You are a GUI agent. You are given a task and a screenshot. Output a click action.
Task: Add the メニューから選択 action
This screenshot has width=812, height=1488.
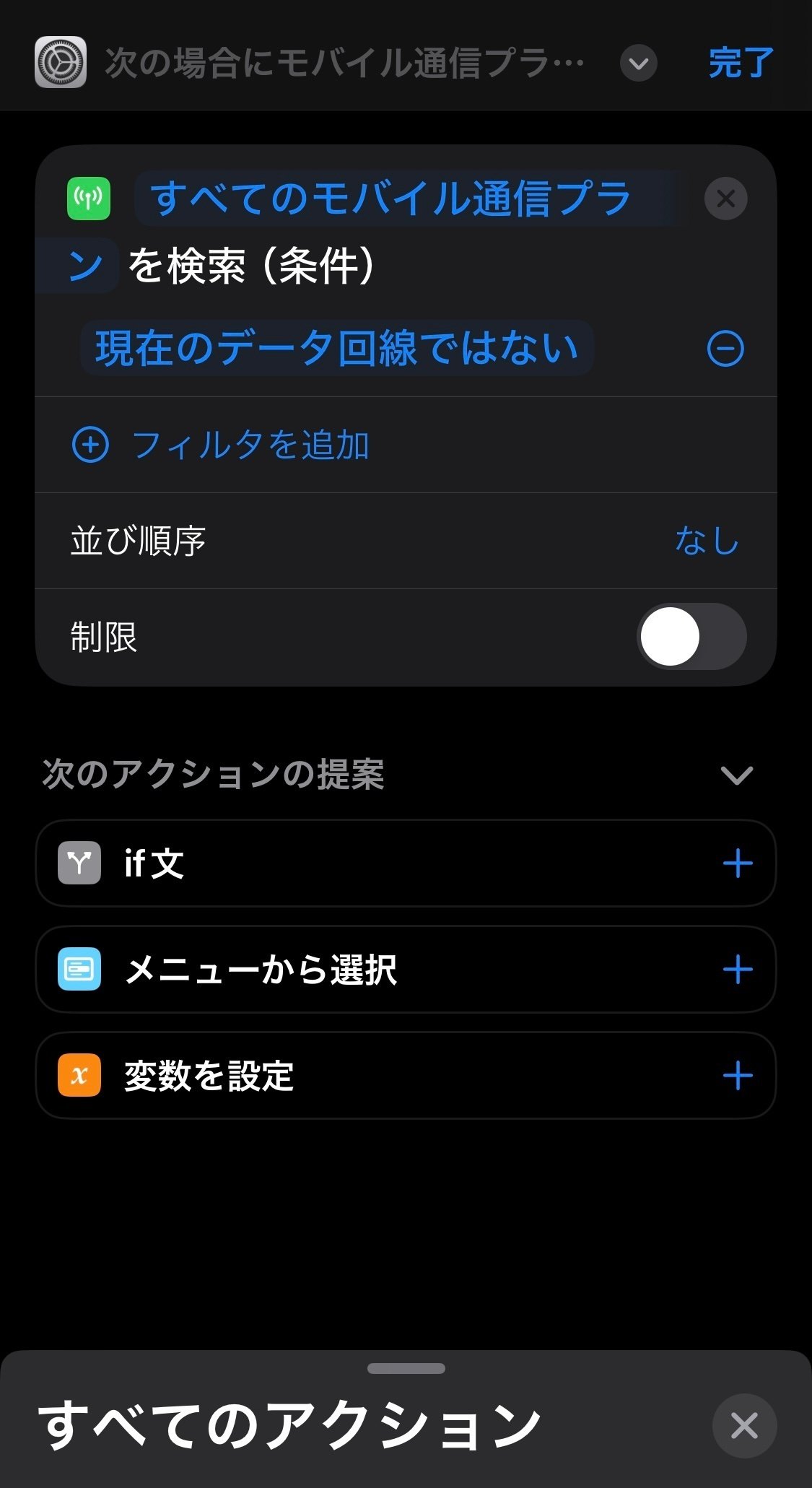[738, 970]
